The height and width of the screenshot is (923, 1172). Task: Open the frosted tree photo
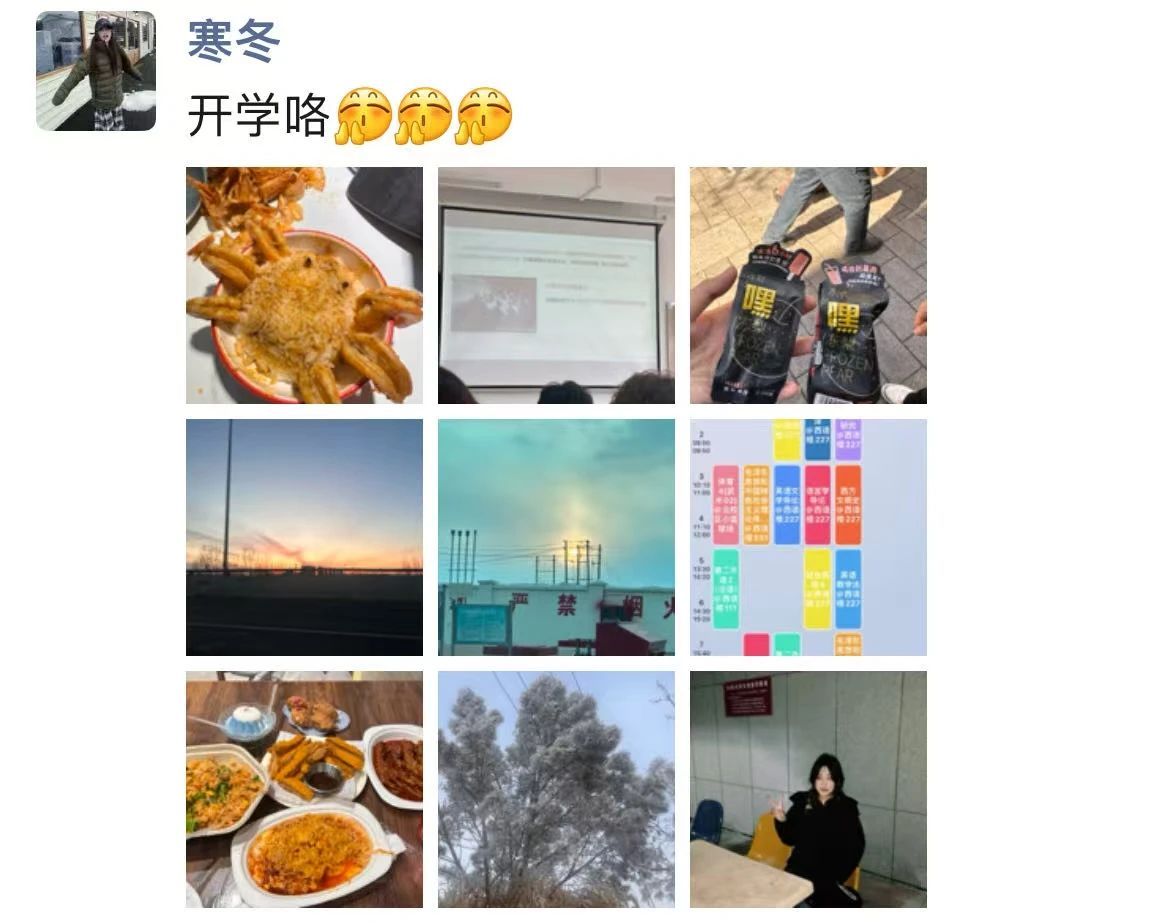[x=556, y=789]
